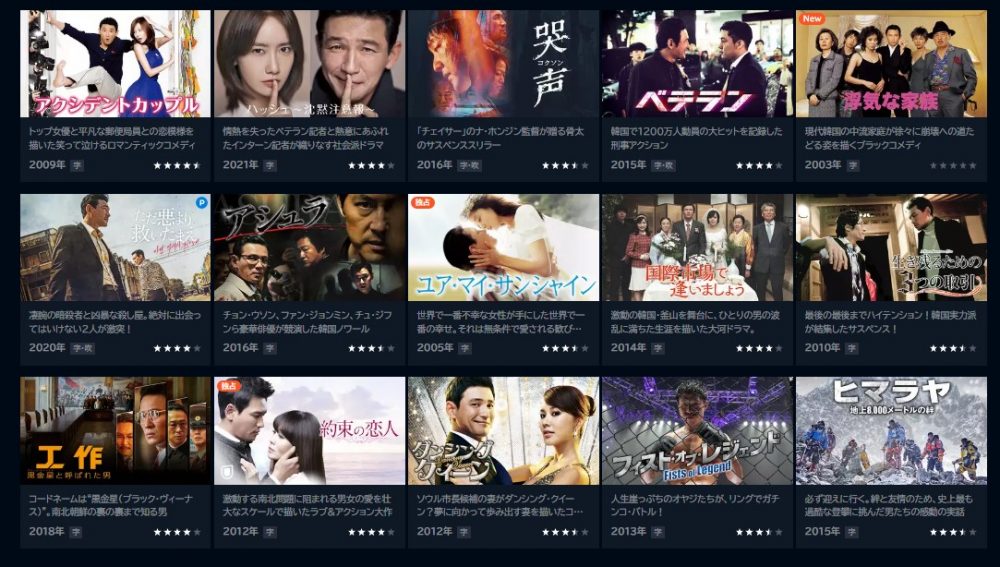This screenshot has width=1000, height=567.
Task: Open the new title 浮気な家族
Action: click(891, 64)
